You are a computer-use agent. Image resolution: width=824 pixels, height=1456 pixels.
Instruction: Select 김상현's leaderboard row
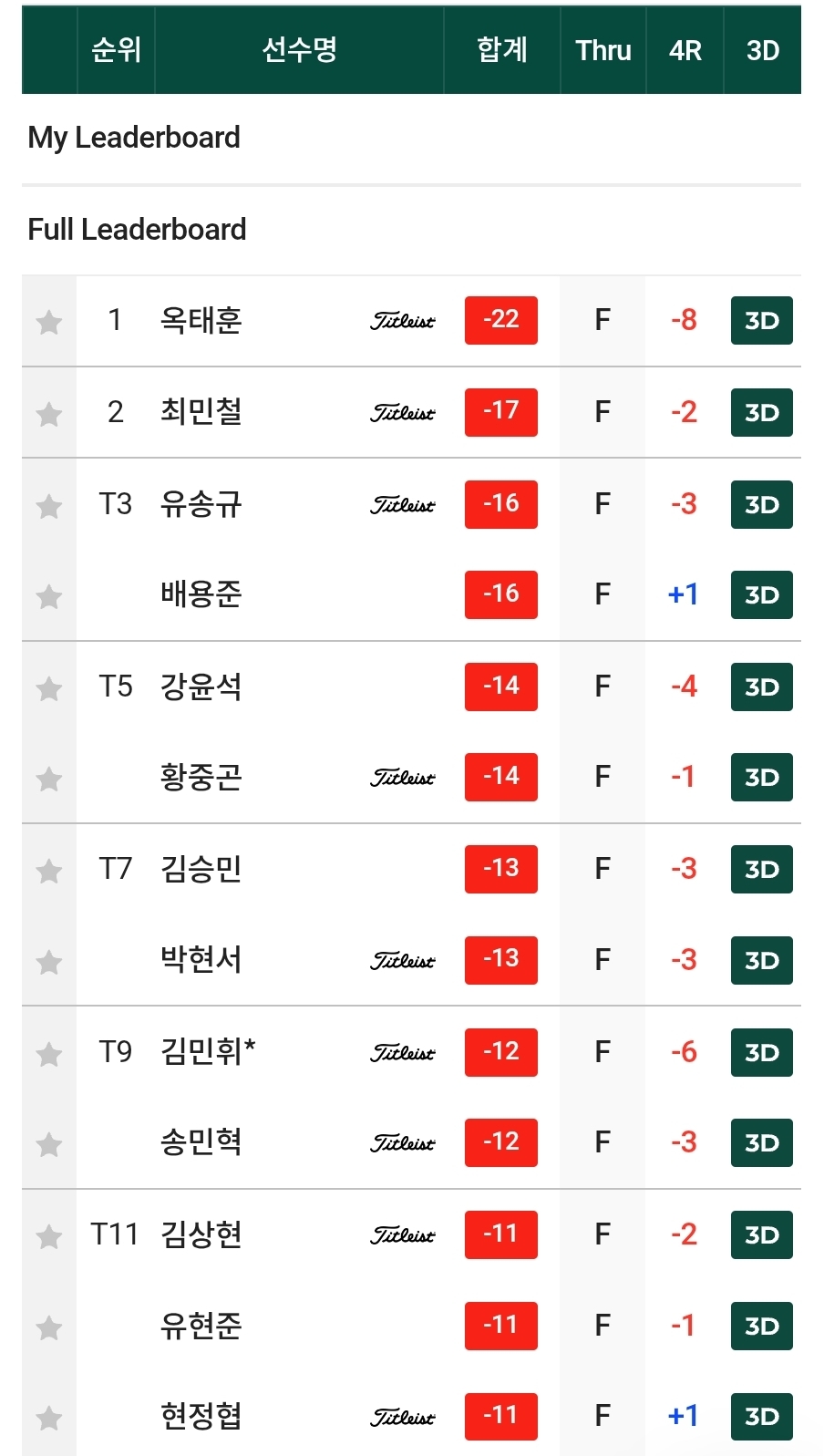coord(201,1234)
